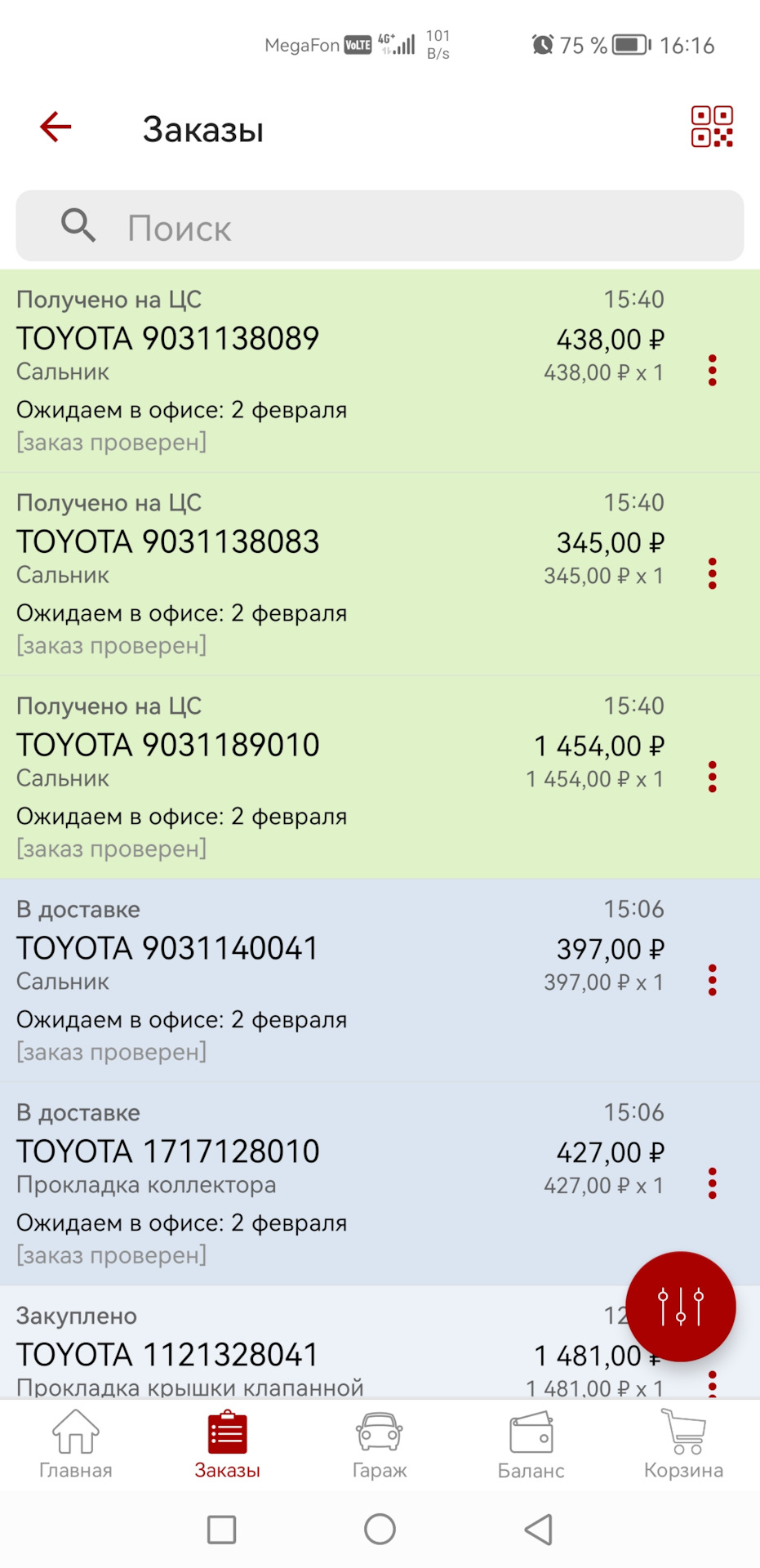Tap the back arrow to leave Заказы
The height and width of the screenshot is (1568, 760).
click(x=54, y=127)
